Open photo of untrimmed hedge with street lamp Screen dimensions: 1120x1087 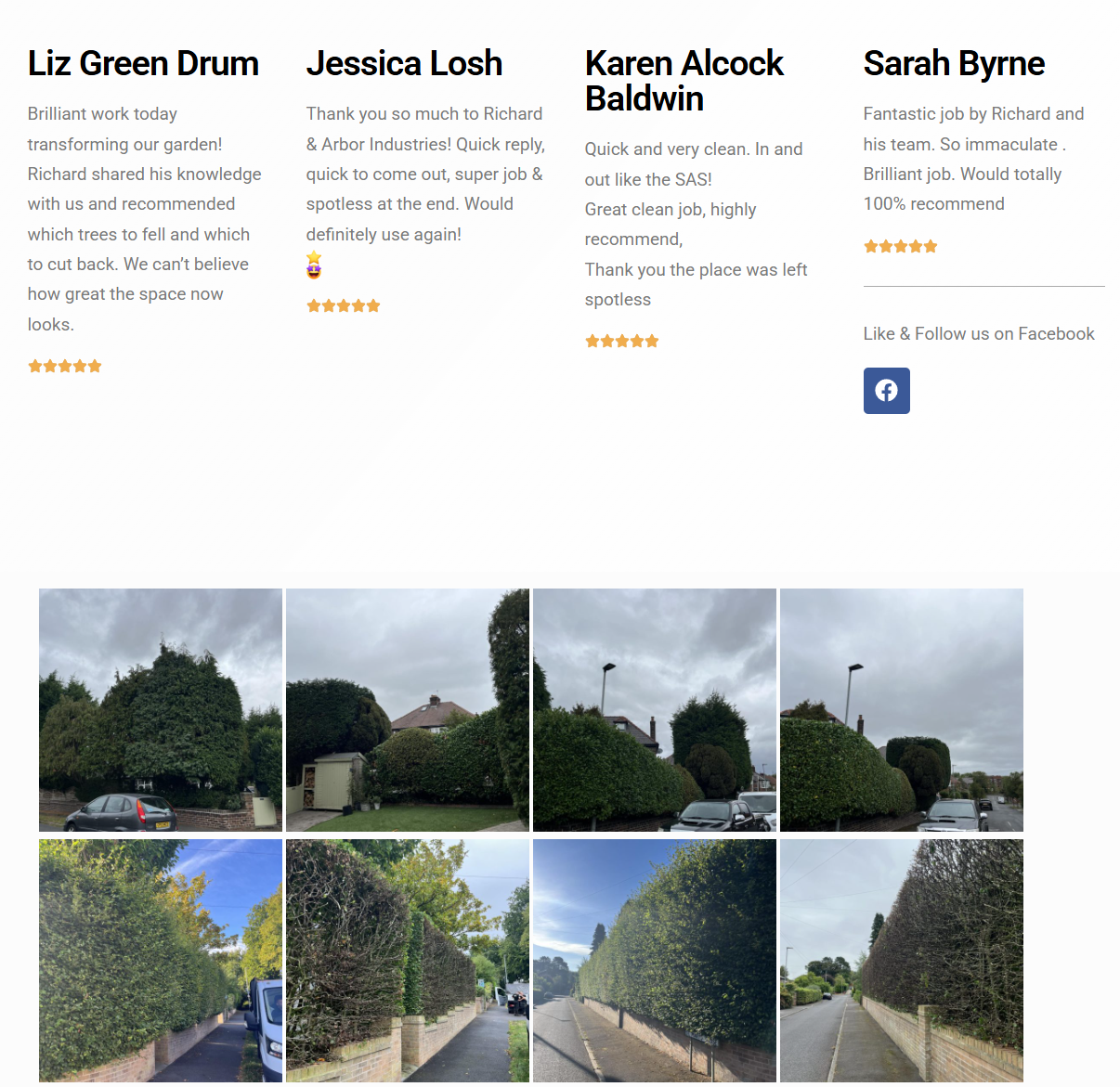click(x=655, y=709)
